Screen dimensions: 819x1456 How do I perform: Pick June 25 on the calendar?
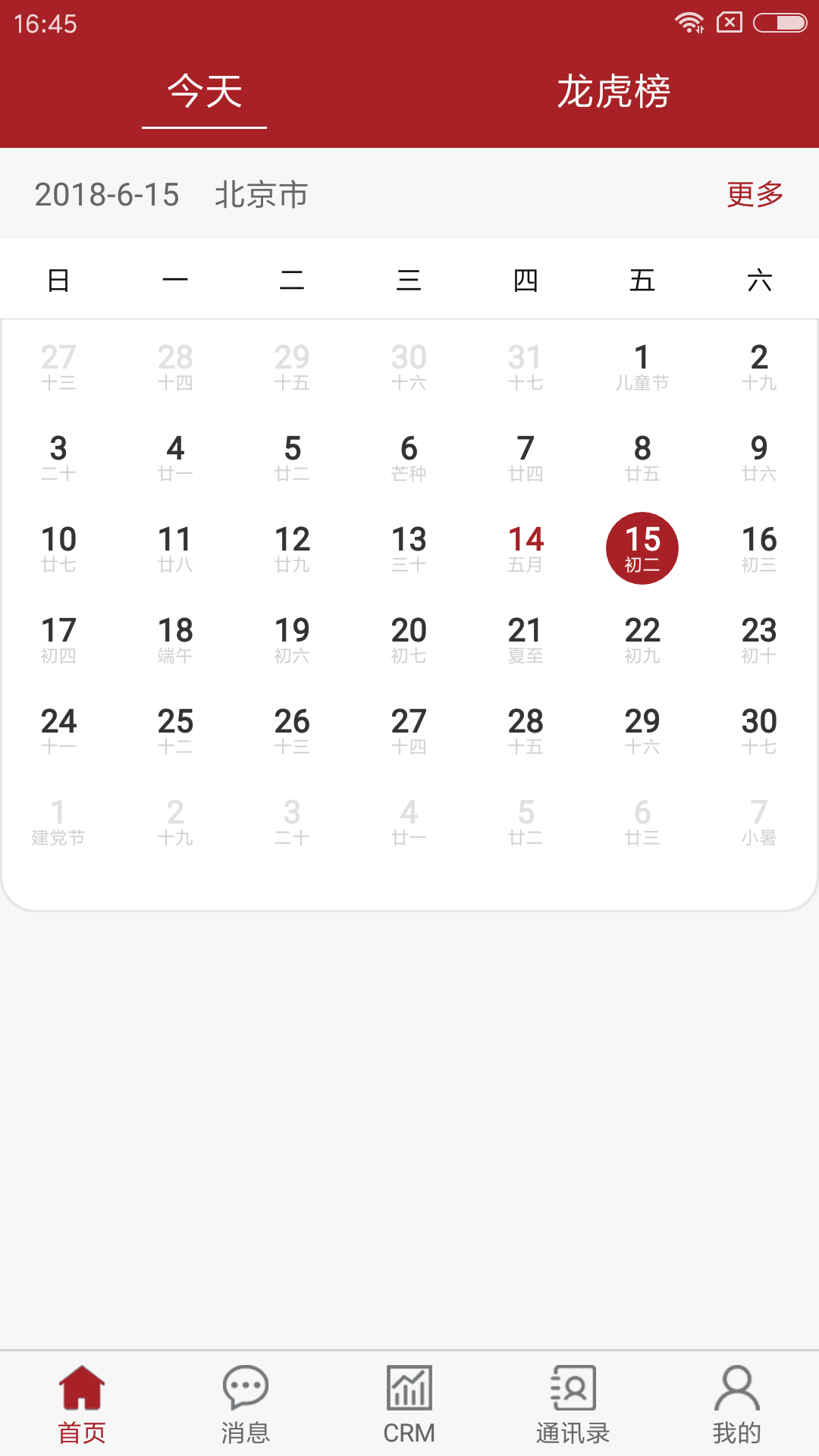[175, 730]
